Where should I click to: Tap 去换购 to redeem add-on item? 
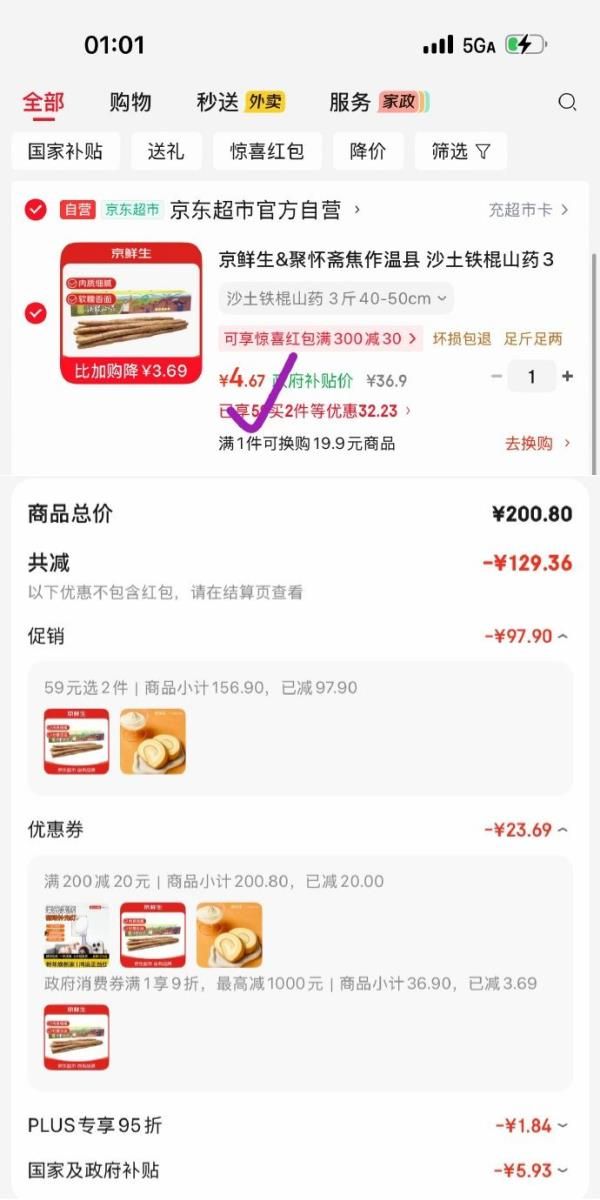point(538,443)
